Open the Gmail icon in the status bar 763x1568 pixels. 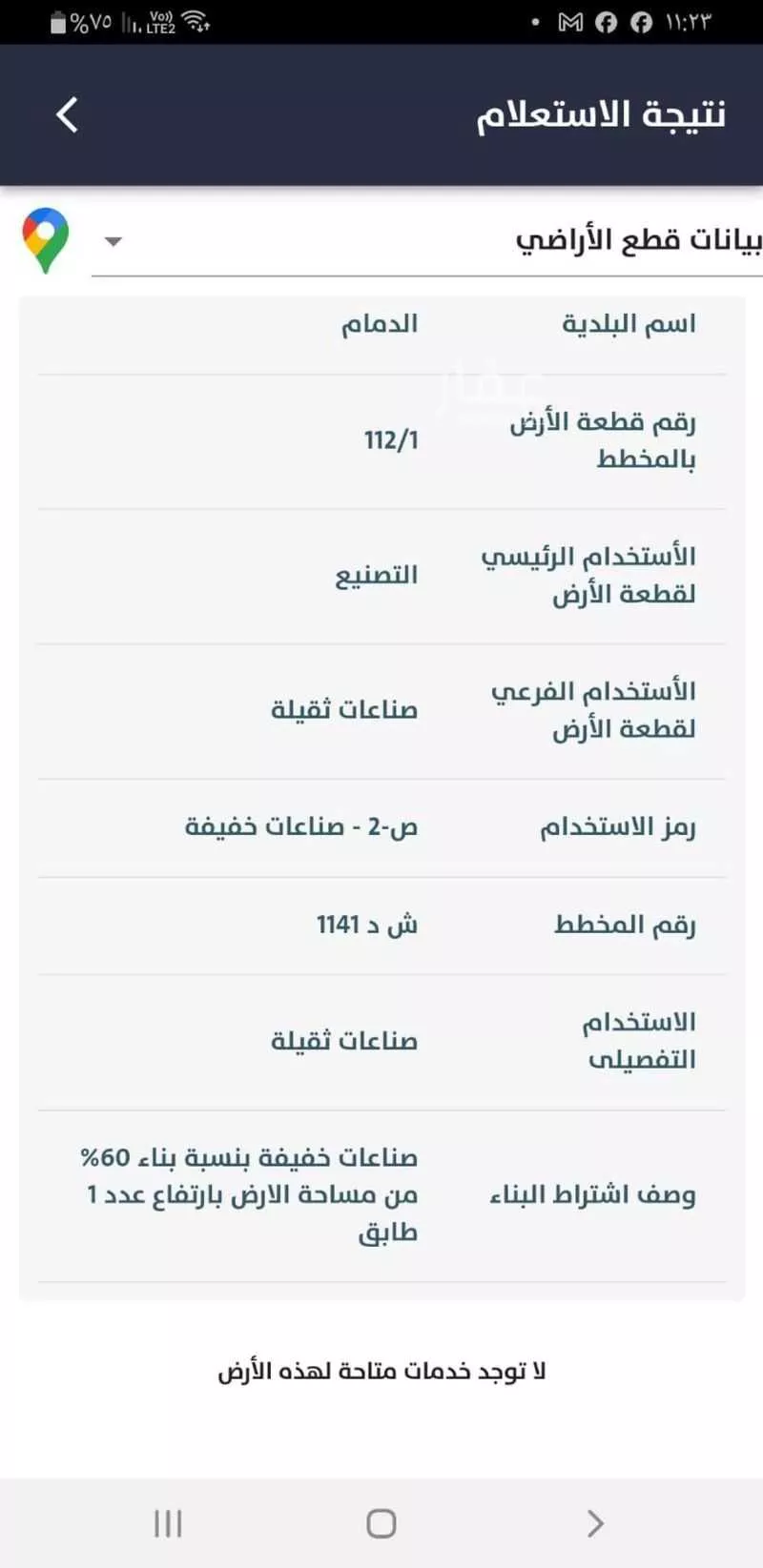point(568,22)
